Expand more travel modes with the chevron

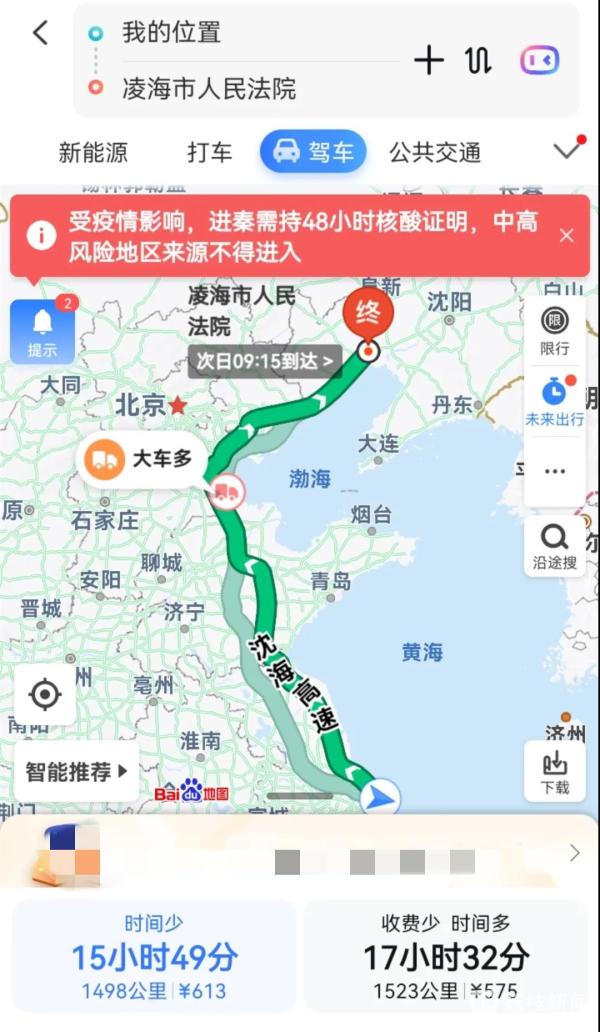pos(567,150)
